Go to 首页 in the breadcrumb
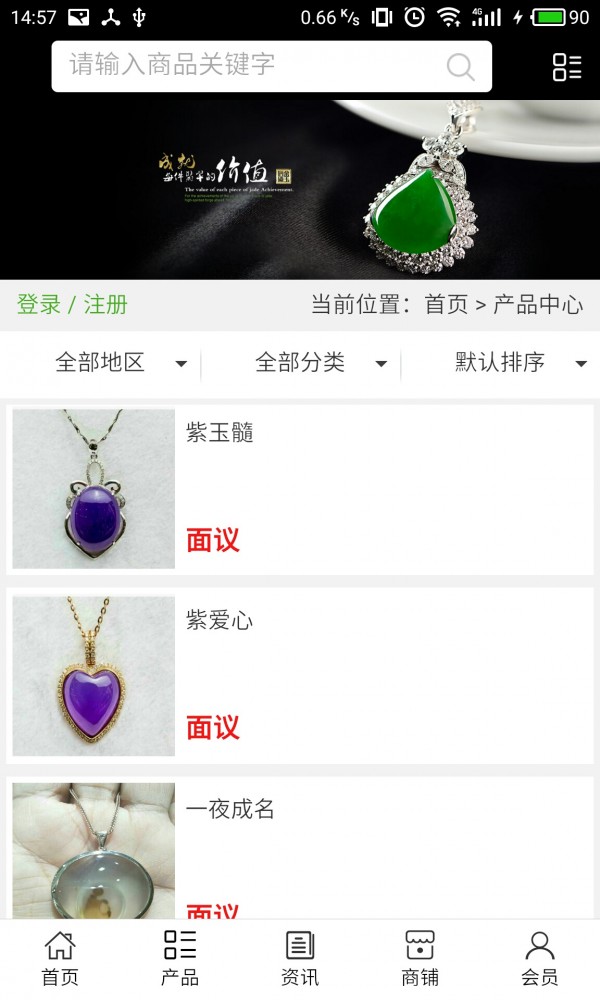 (x=446, y=305)
